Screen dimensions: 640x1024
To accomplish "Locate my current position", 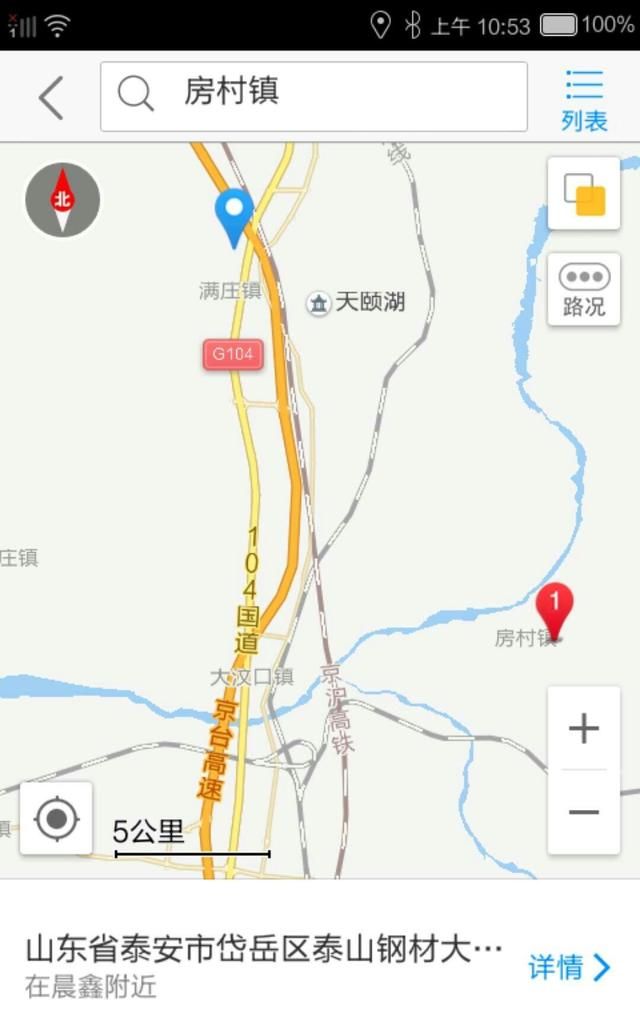I will pos(56,818).
